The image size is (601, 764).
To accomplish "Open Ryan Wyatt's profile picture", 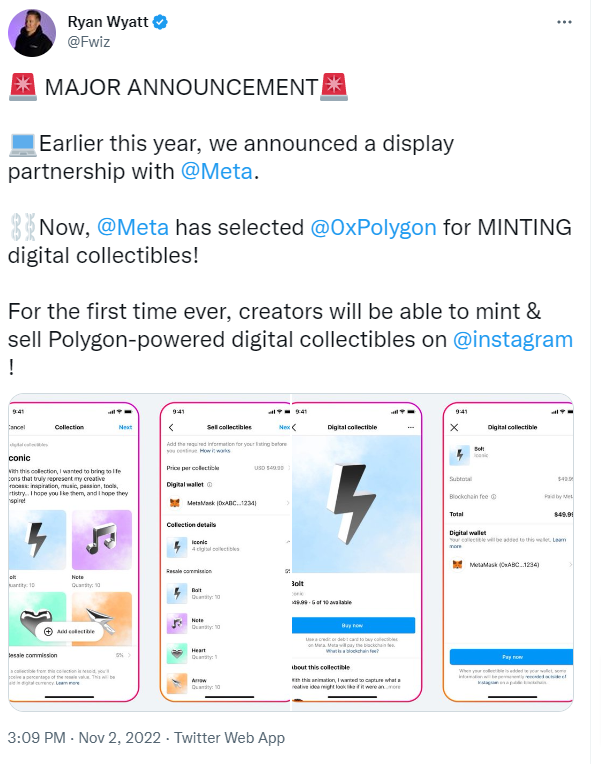I will point(32,31).
